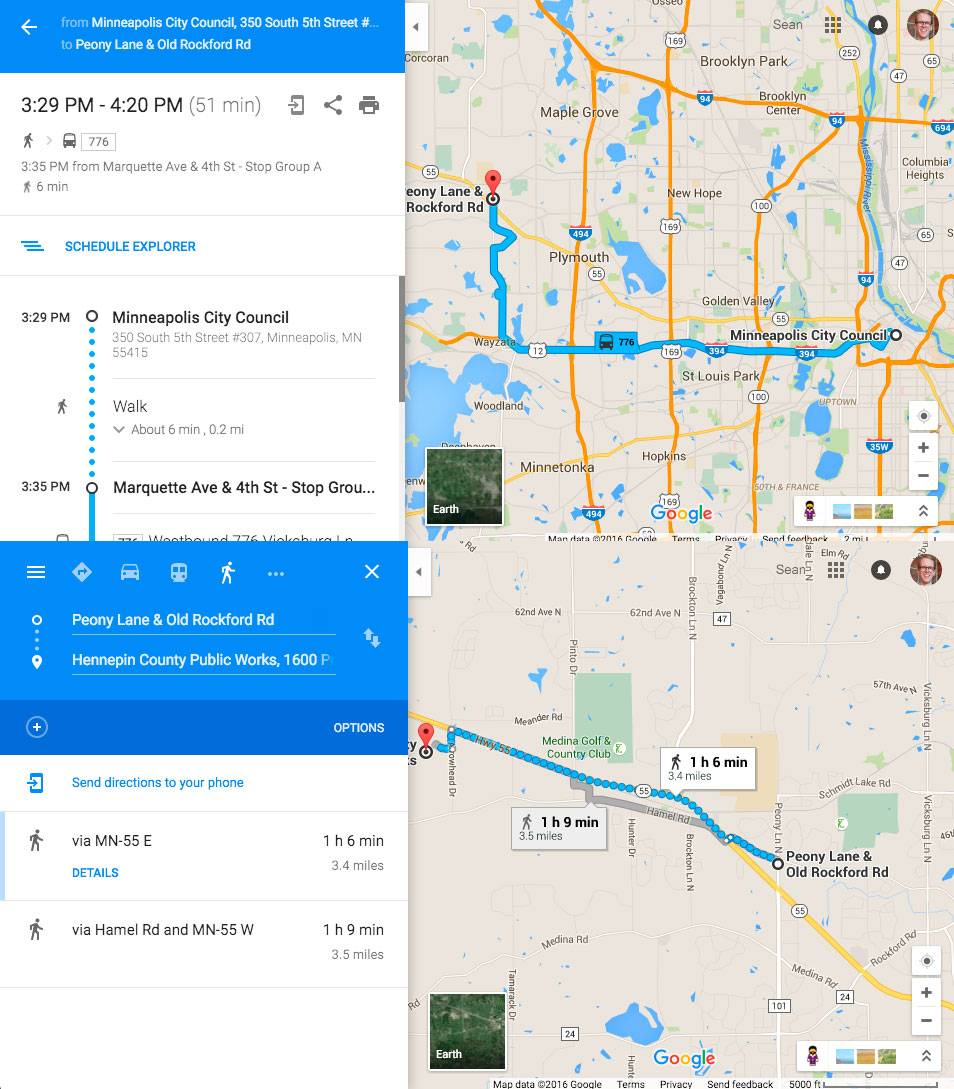954x1089 pixels.
Task: Close the directions panel
Action: pyautogui.click(x=372, y=572)
